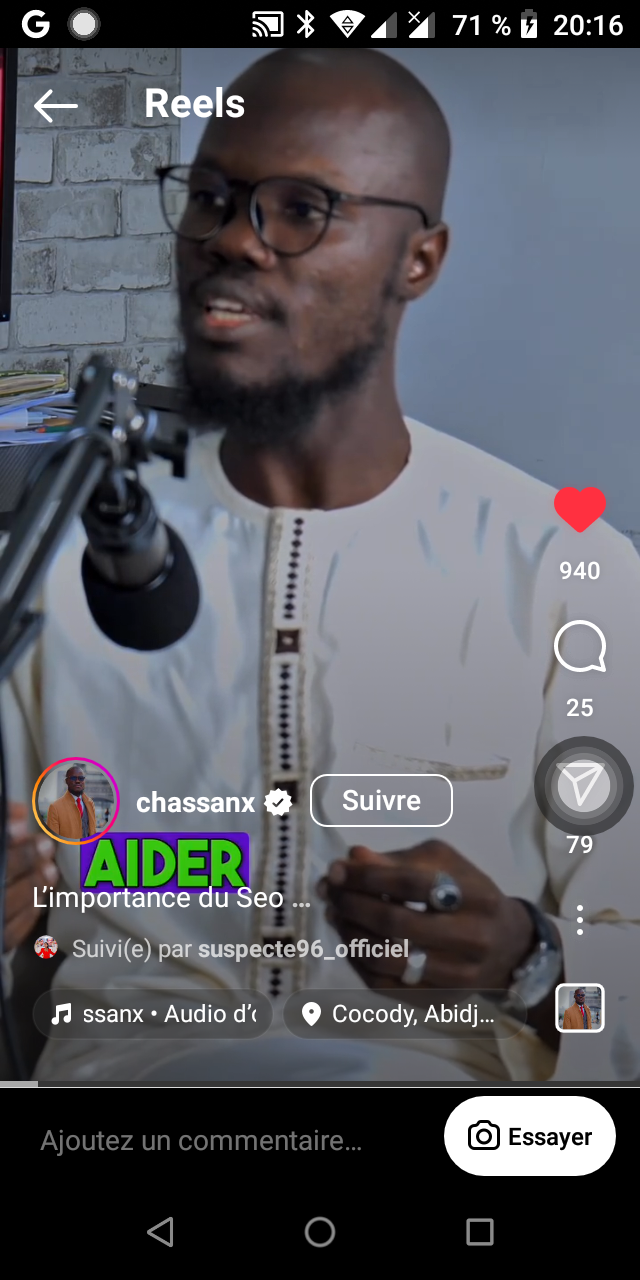The image size is (640, 1280).
Task: Tap the Essayer camera button
Action: click(529, 1136)
